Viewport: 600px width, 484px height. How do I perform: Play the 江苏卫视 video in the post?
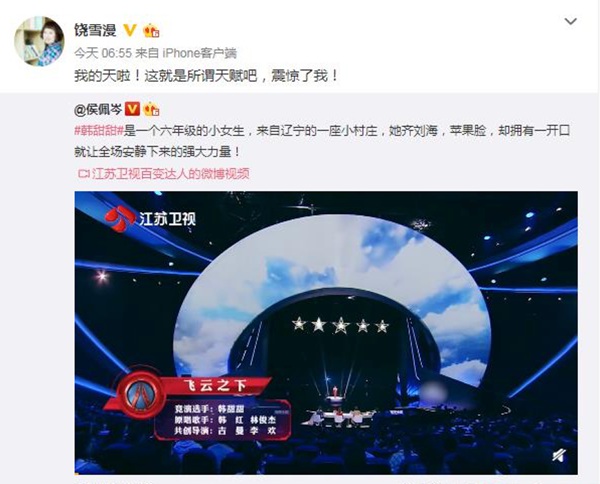(326, 330)
